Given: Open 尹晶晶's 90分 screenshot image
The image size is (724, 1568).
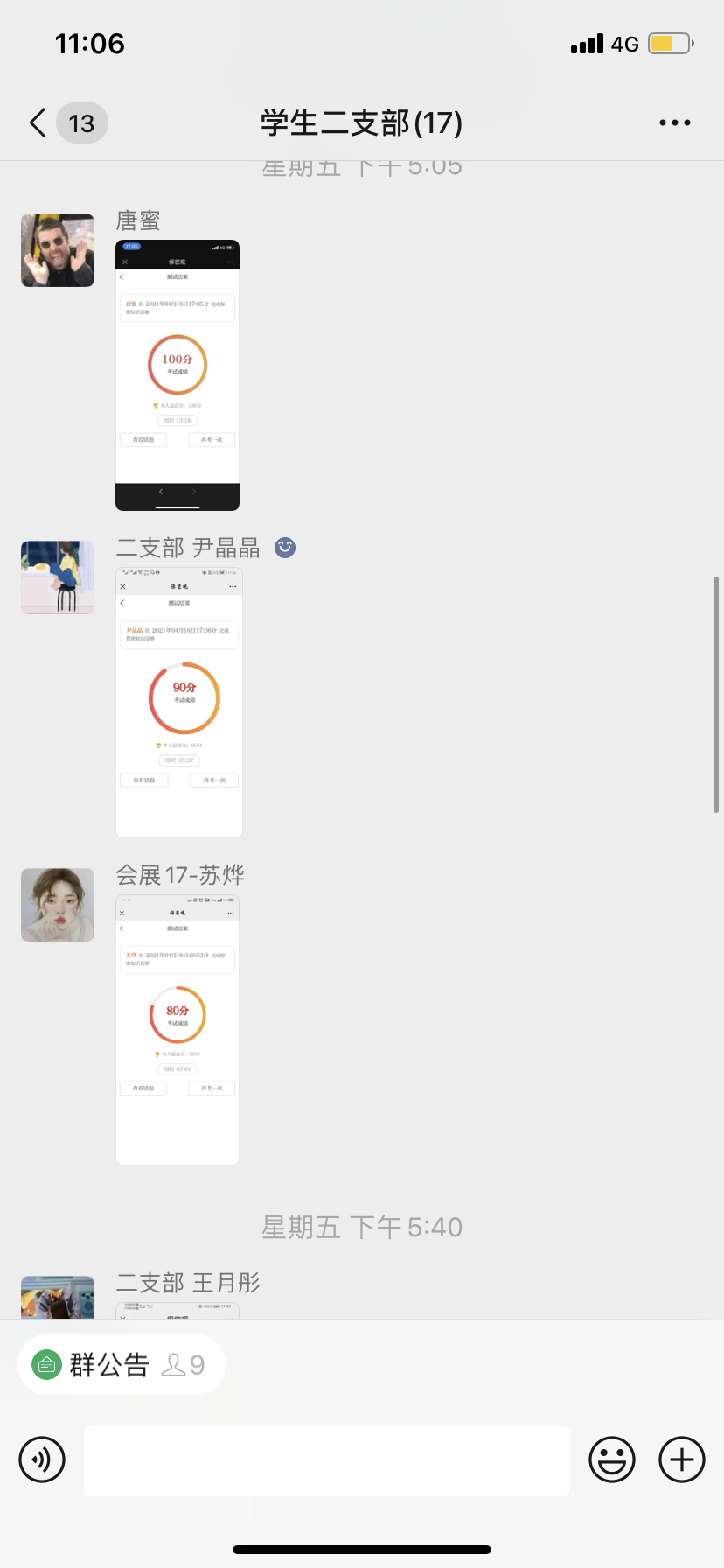Looking at the screenshot, I should (179, 703).
